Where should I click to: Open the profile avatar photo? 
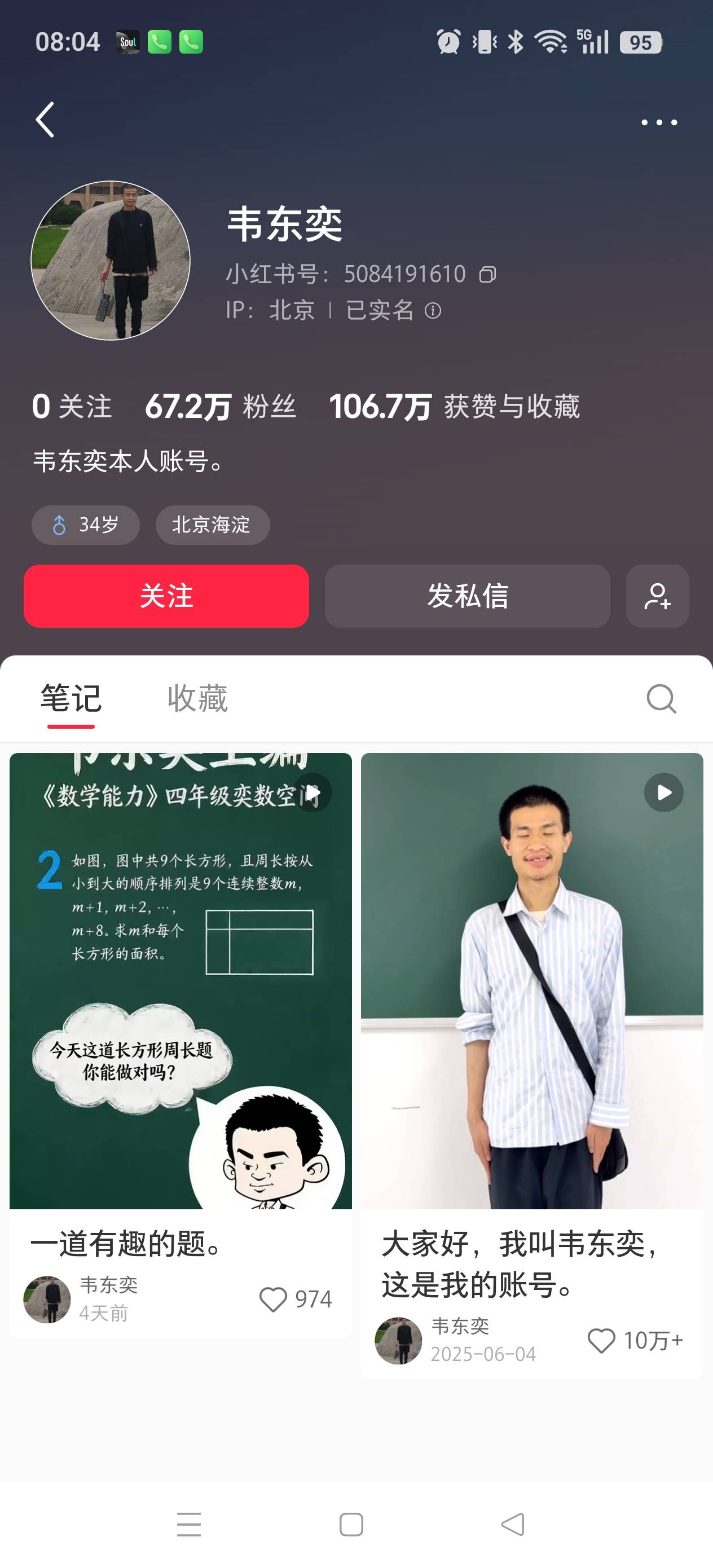click(x=110, y=260)
